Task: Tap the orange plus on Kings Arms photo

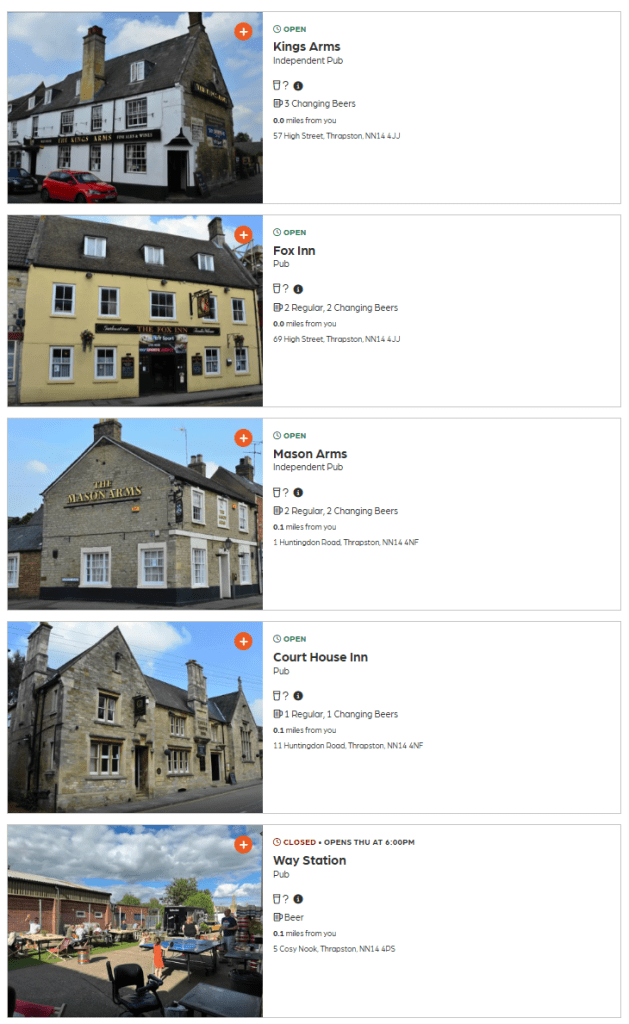Action: [x=243, y=31]
